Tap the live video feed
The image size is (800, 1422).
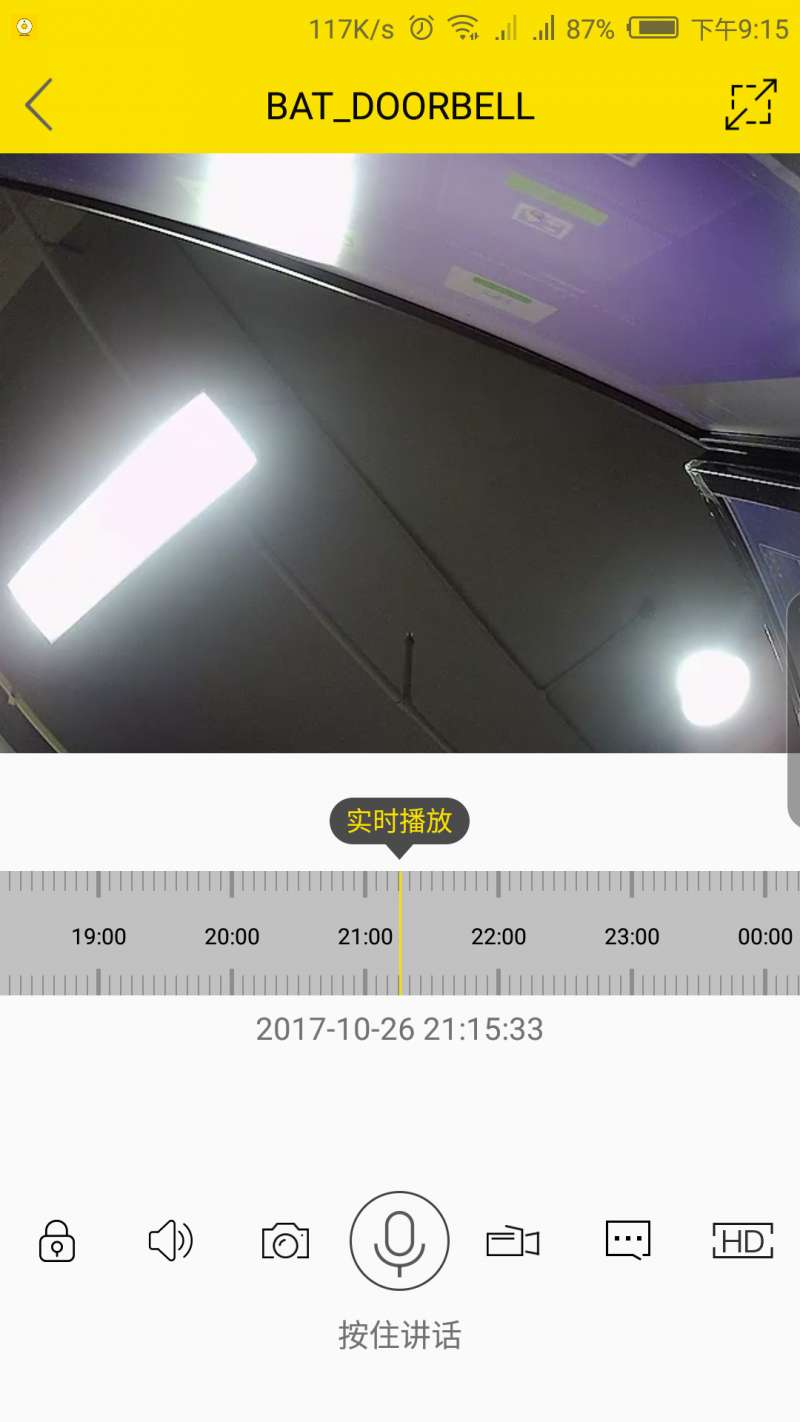pos(400,452)
